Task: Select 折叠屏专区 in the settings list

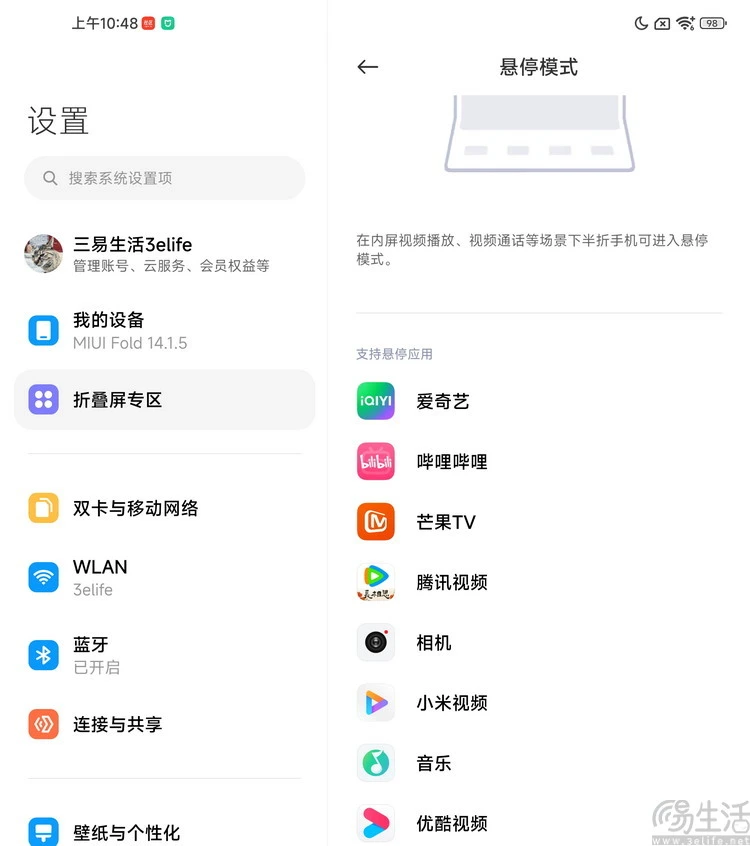Action: [x=164, y=400]
